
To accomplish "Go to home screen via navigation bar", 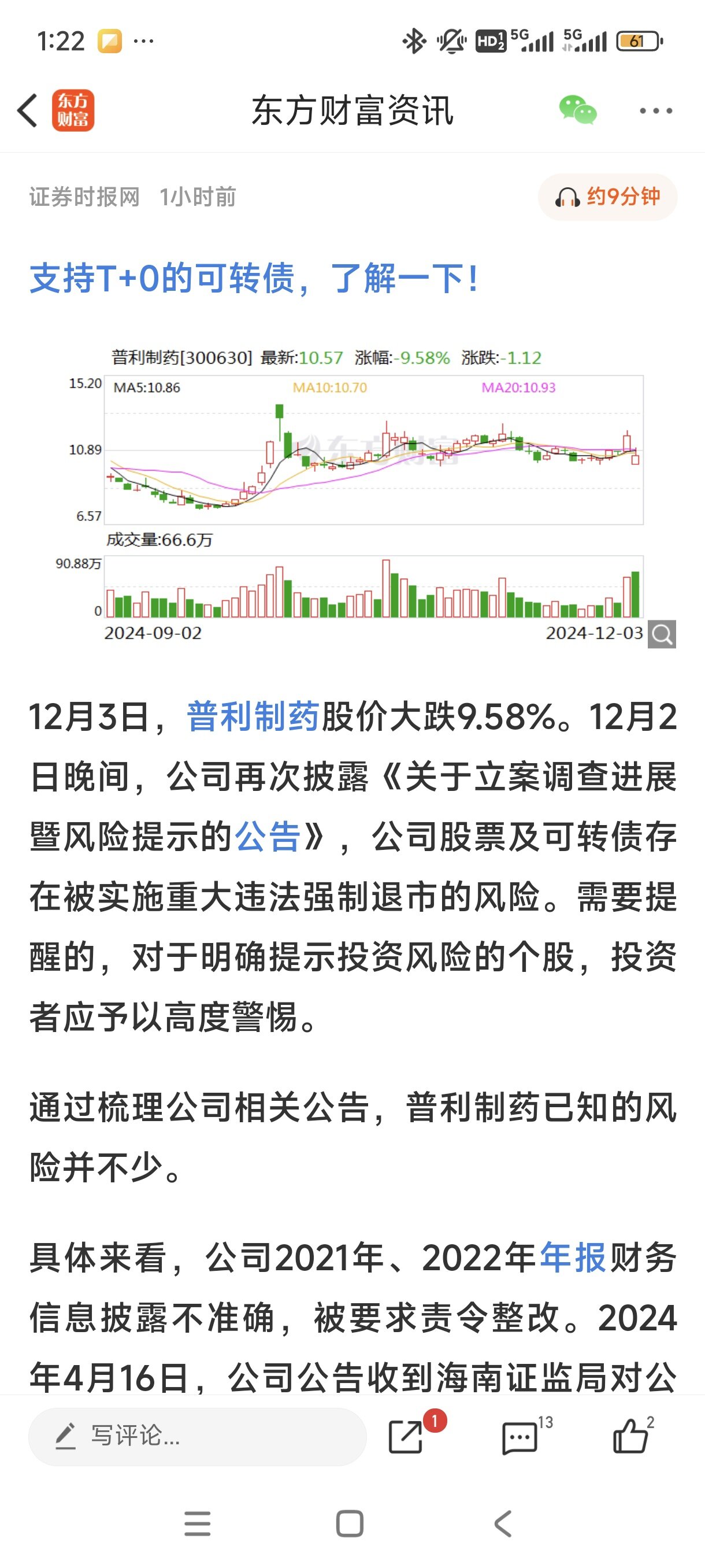I will click(350, 1523).
